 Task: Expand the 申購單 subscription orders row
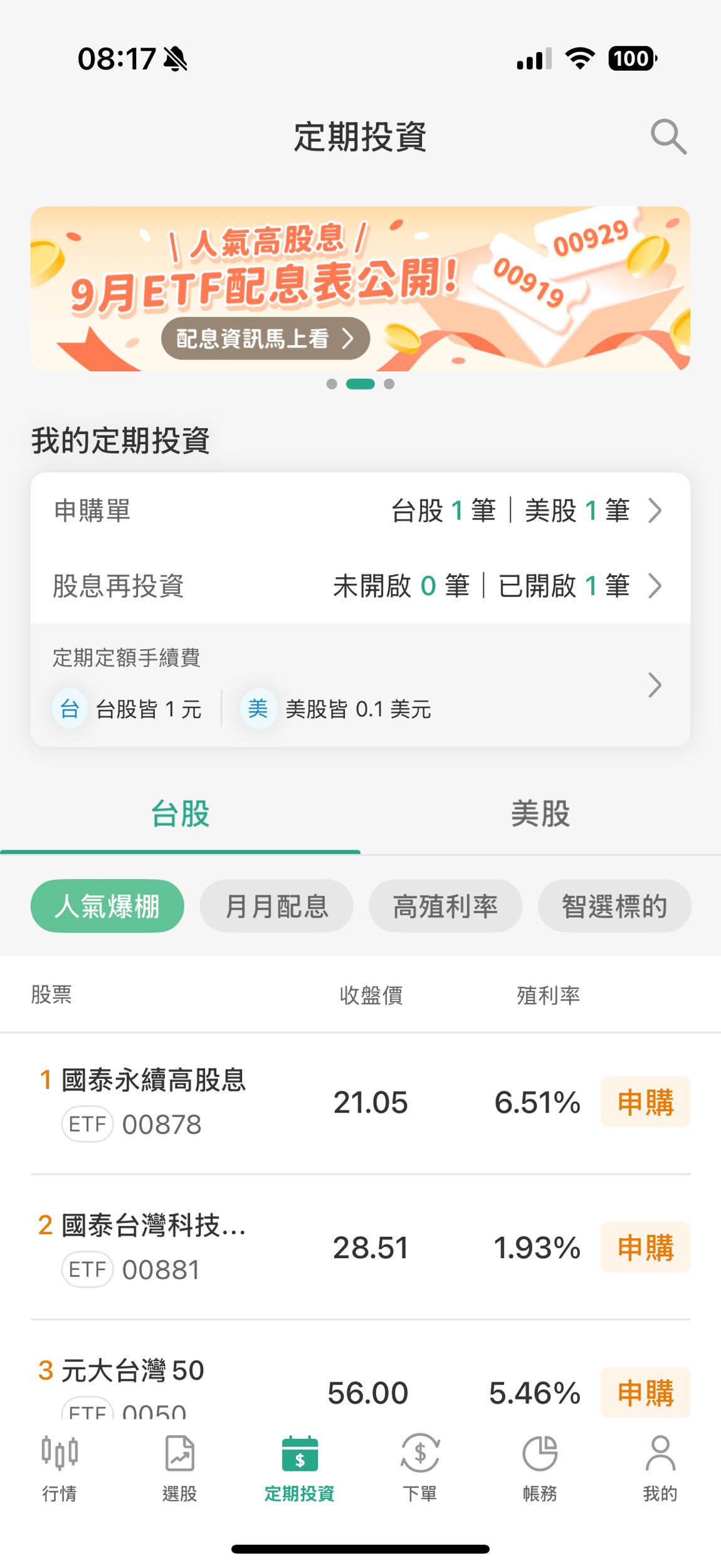[656, 510]
